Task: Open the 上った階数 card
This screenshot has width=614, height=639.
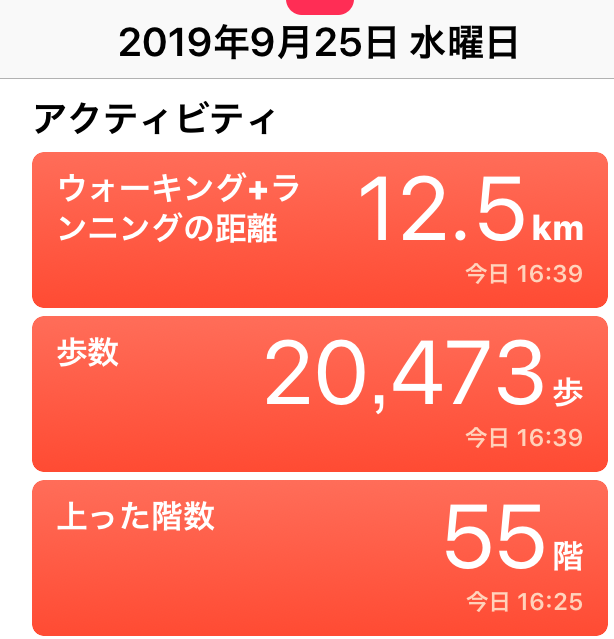Action: pos(320,557)
